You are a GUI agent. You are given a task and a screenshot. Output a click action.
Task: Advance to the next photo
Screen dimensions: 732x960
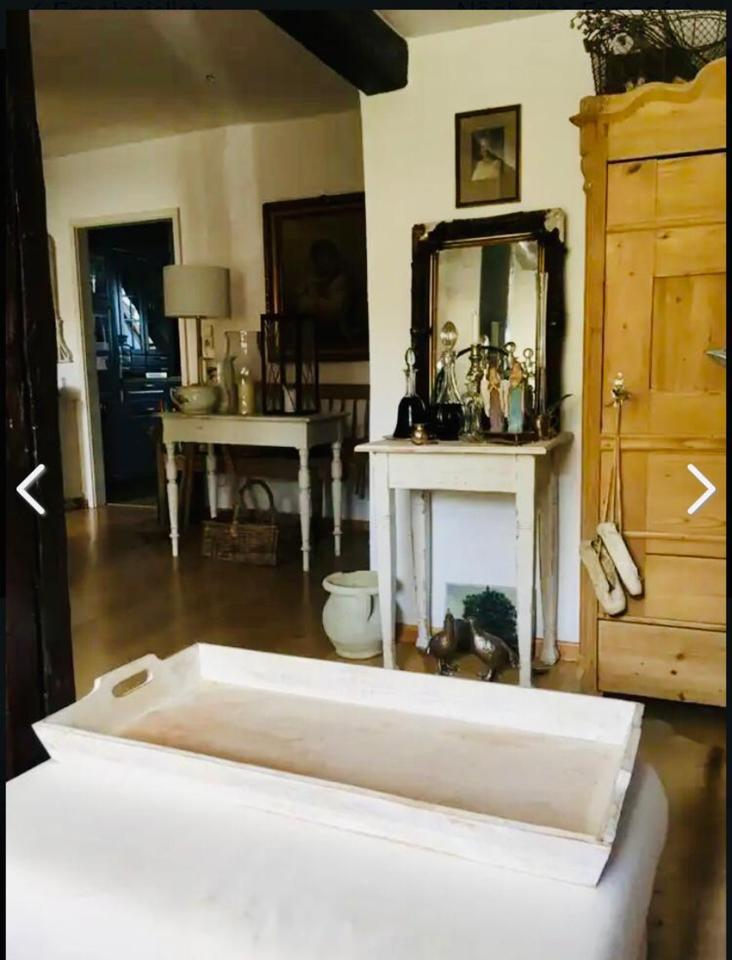point(700,490)
